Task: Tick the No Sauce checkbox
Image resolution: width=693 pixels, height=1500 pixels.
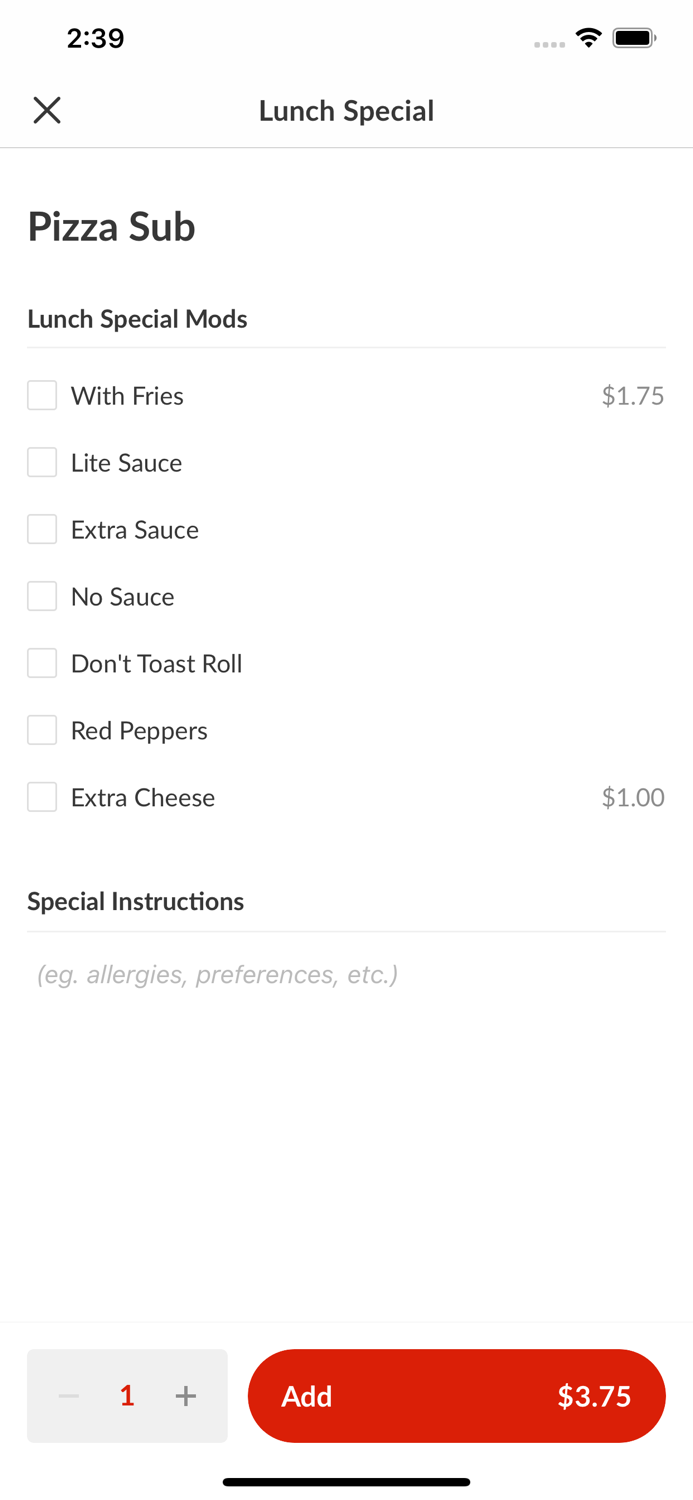Action: pyautogui.click(x=42, y=597)
